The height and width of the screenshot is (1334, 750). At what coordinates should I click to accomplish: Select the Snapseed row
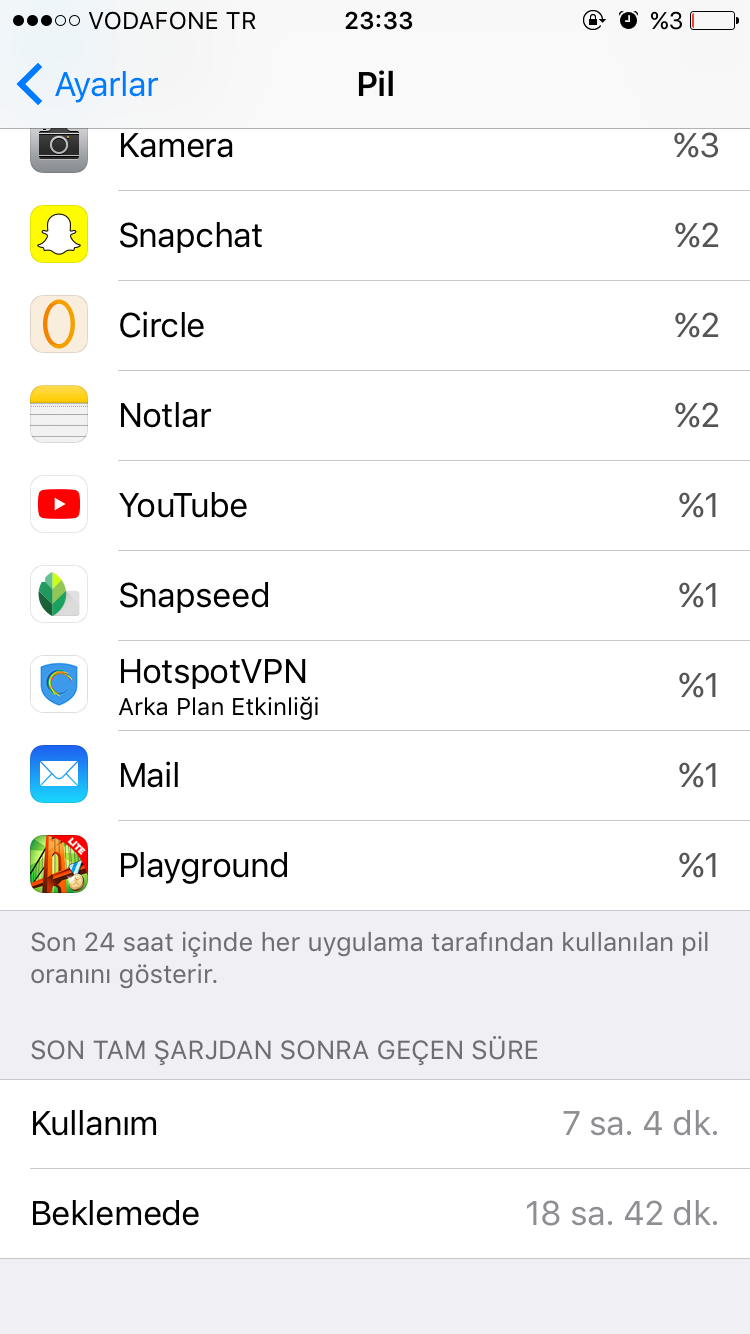[375, 596]
